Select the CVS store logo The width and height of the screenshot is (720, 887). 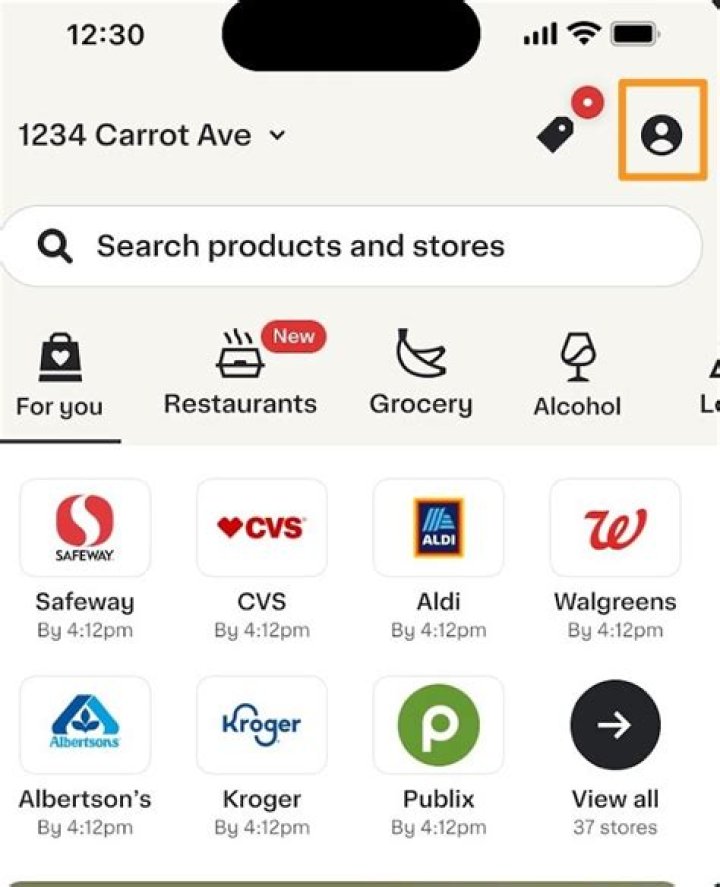261,527
